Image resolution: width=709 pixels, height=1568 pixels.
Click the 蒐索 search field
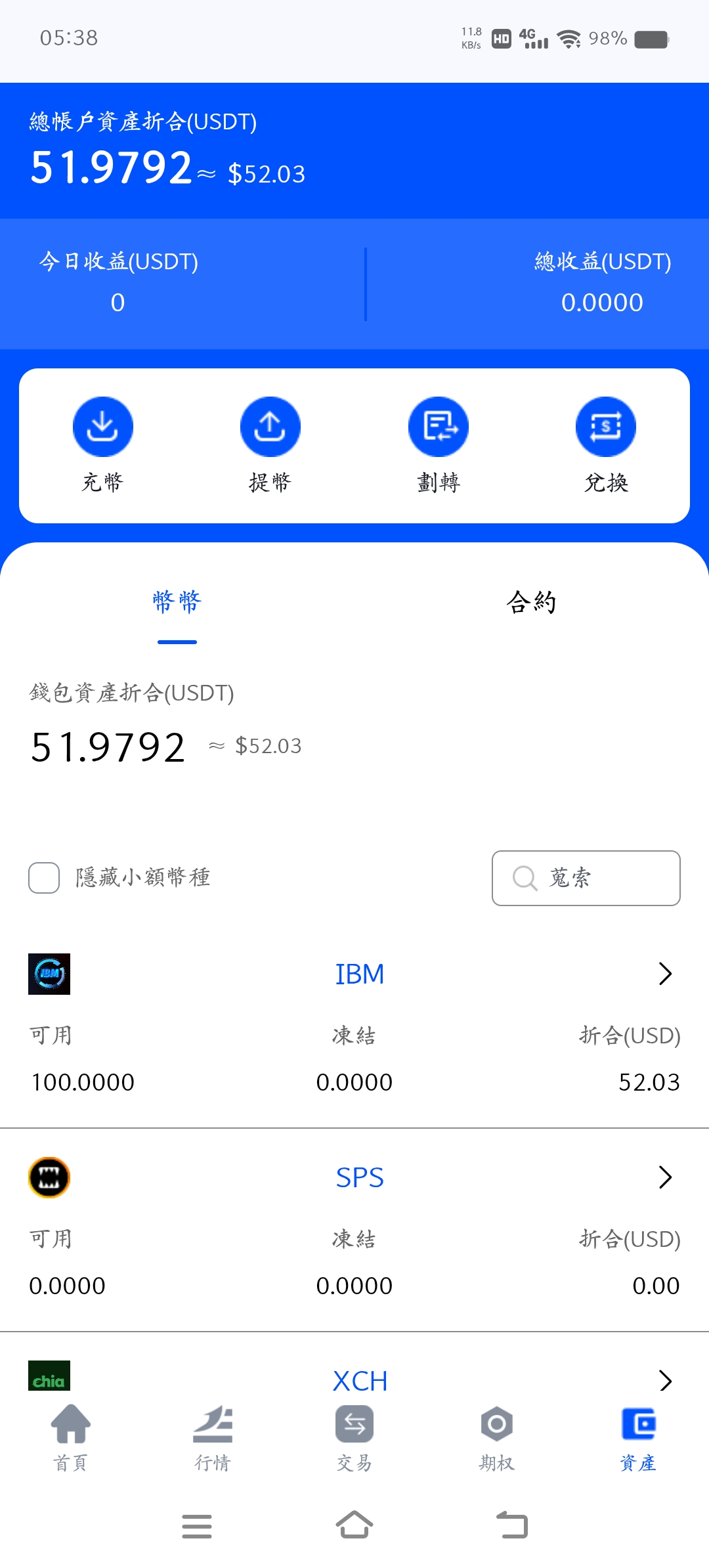pyautogui.click(x=586, y=878)
